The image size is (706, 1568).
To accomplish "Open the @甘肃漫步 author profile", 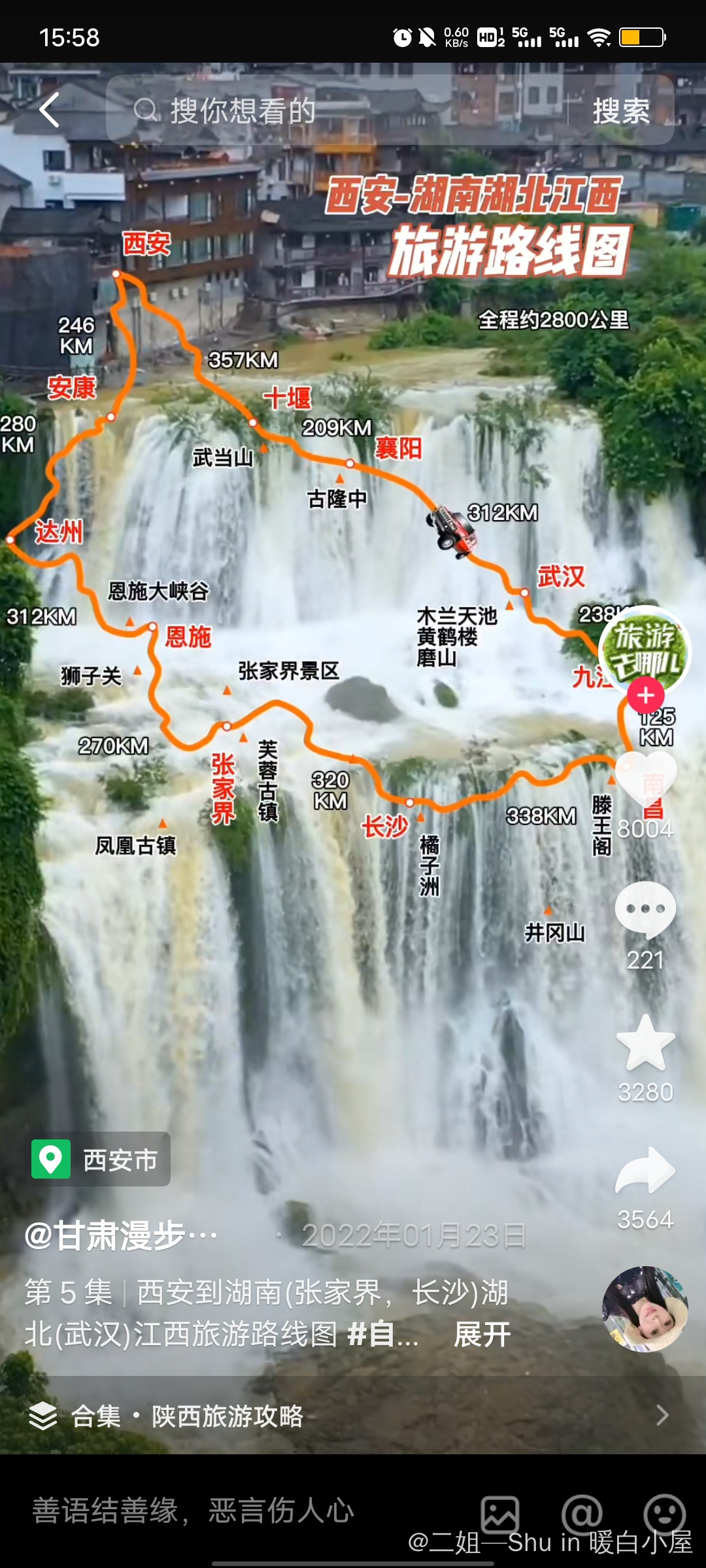I will 121,1235.
